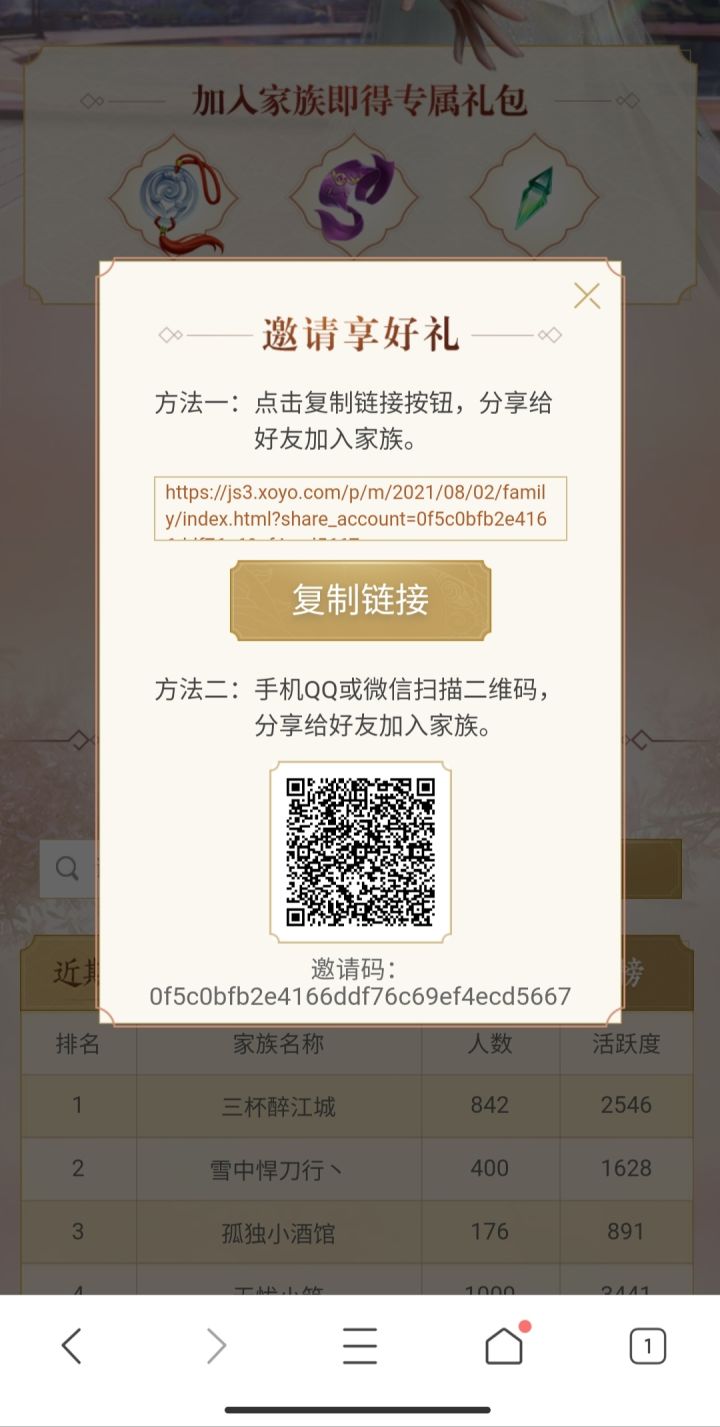Tap the 复制链接 copy link button
The image size is (720, 1427).
[360, 600]
